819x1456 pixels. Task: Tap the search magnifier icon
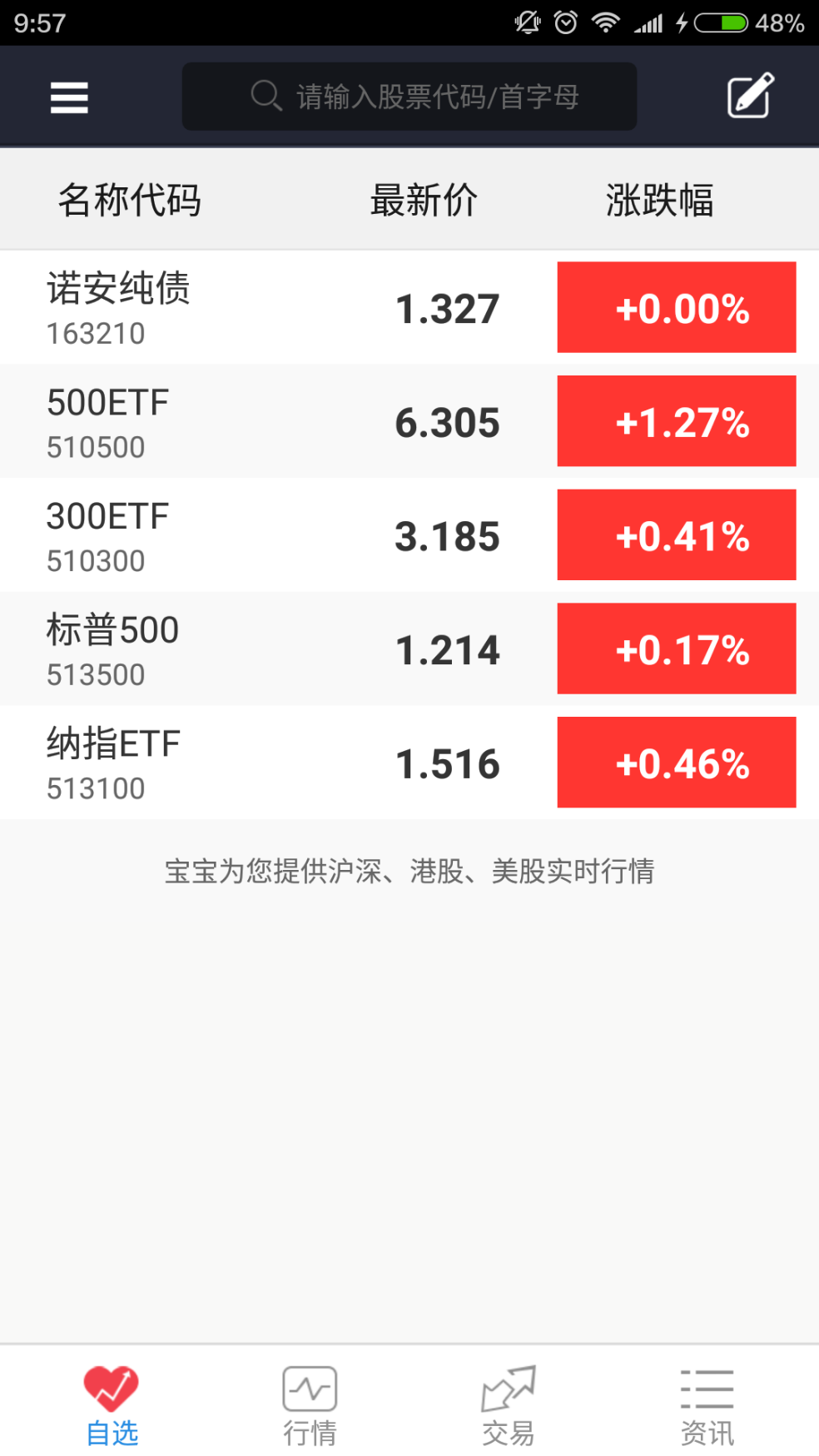(x=265, y=95)
